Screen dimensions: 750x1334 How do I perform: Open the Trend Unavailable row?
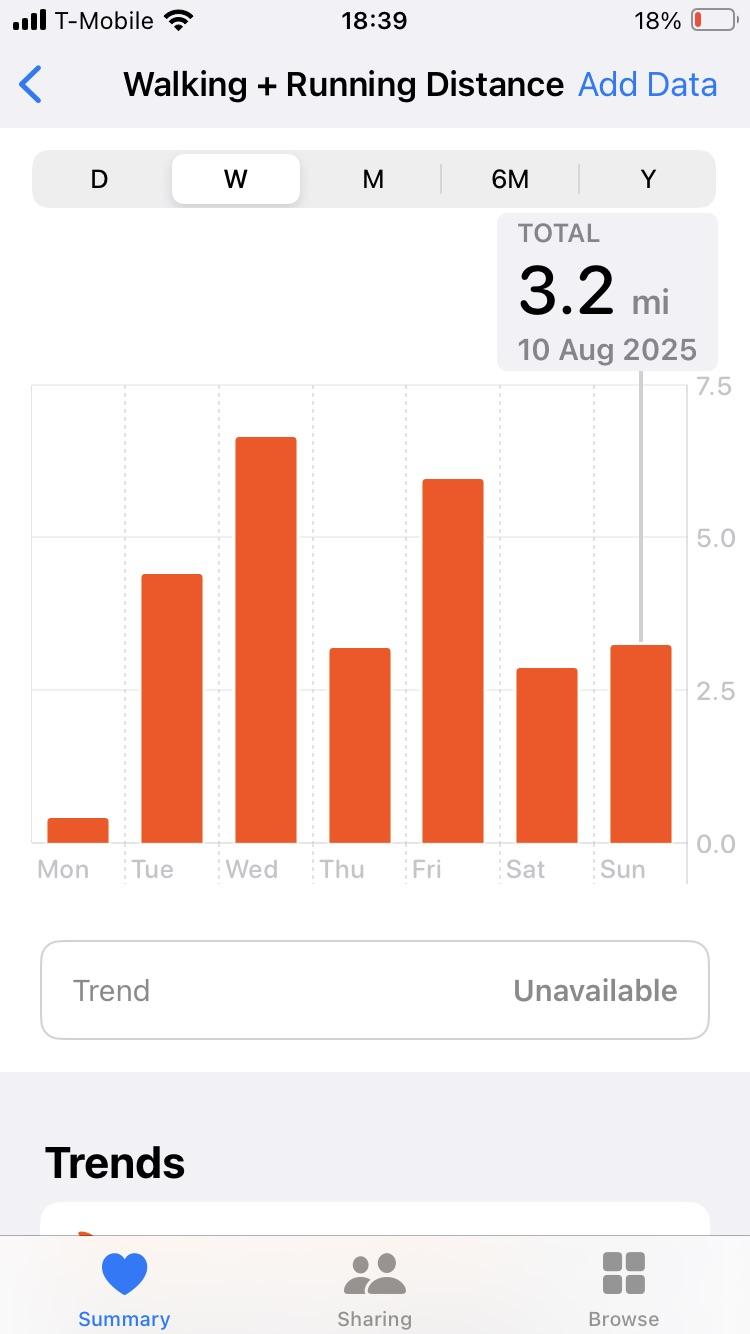pos(375,990)
